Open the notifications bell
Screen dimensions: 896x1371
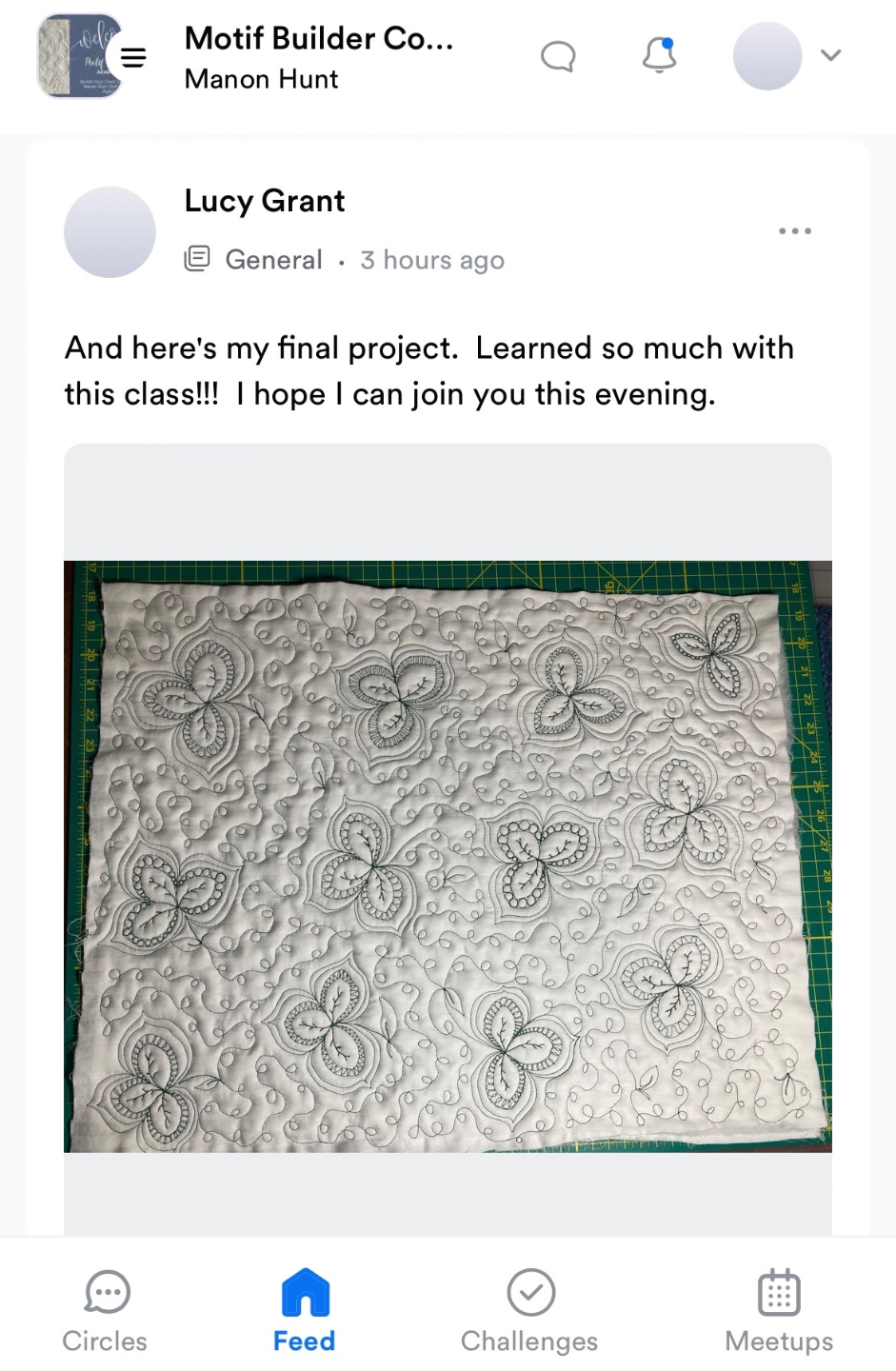[659, 55]
